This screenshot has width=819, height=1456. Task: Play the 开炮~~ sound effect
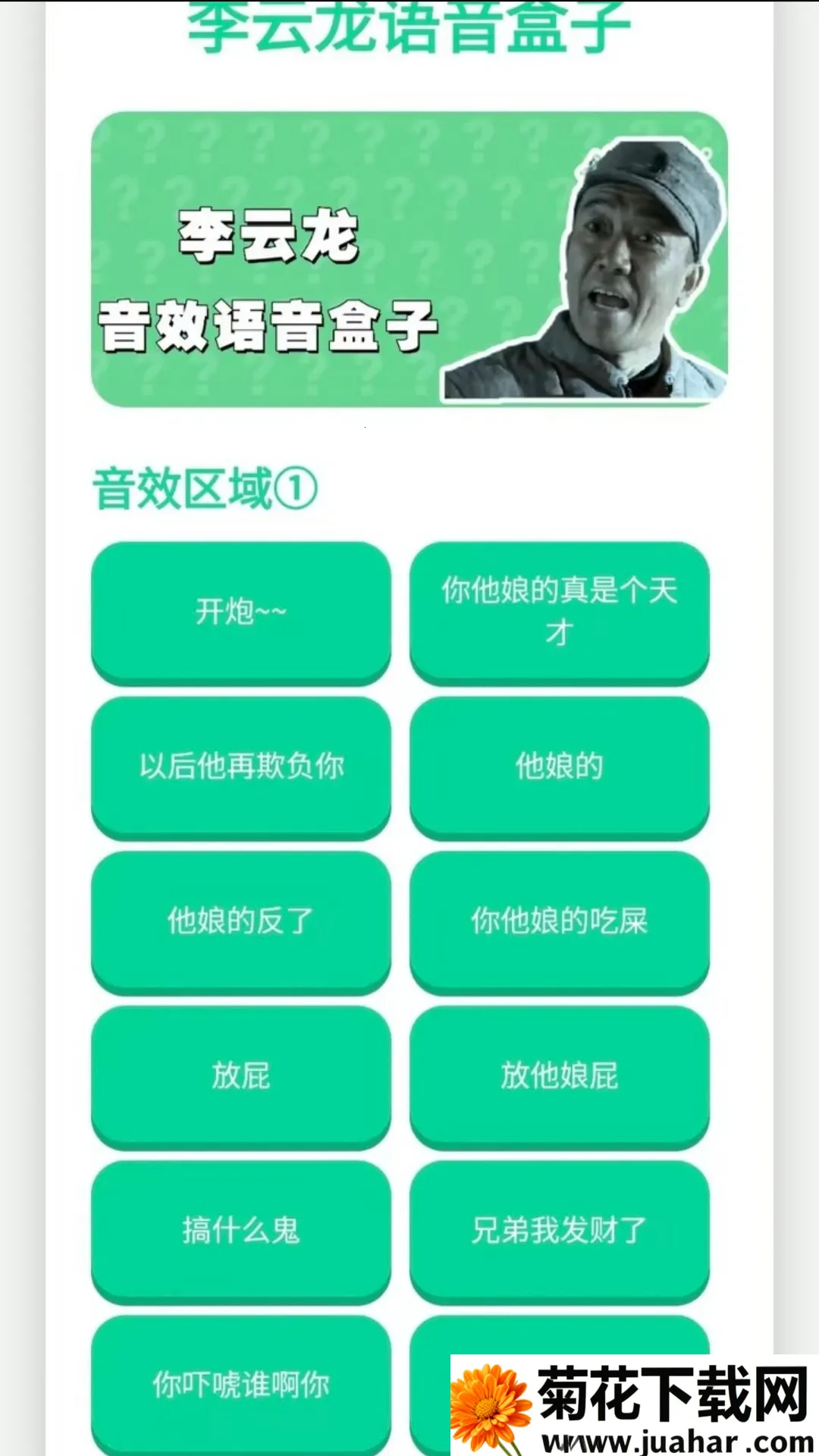click(241, 611)
